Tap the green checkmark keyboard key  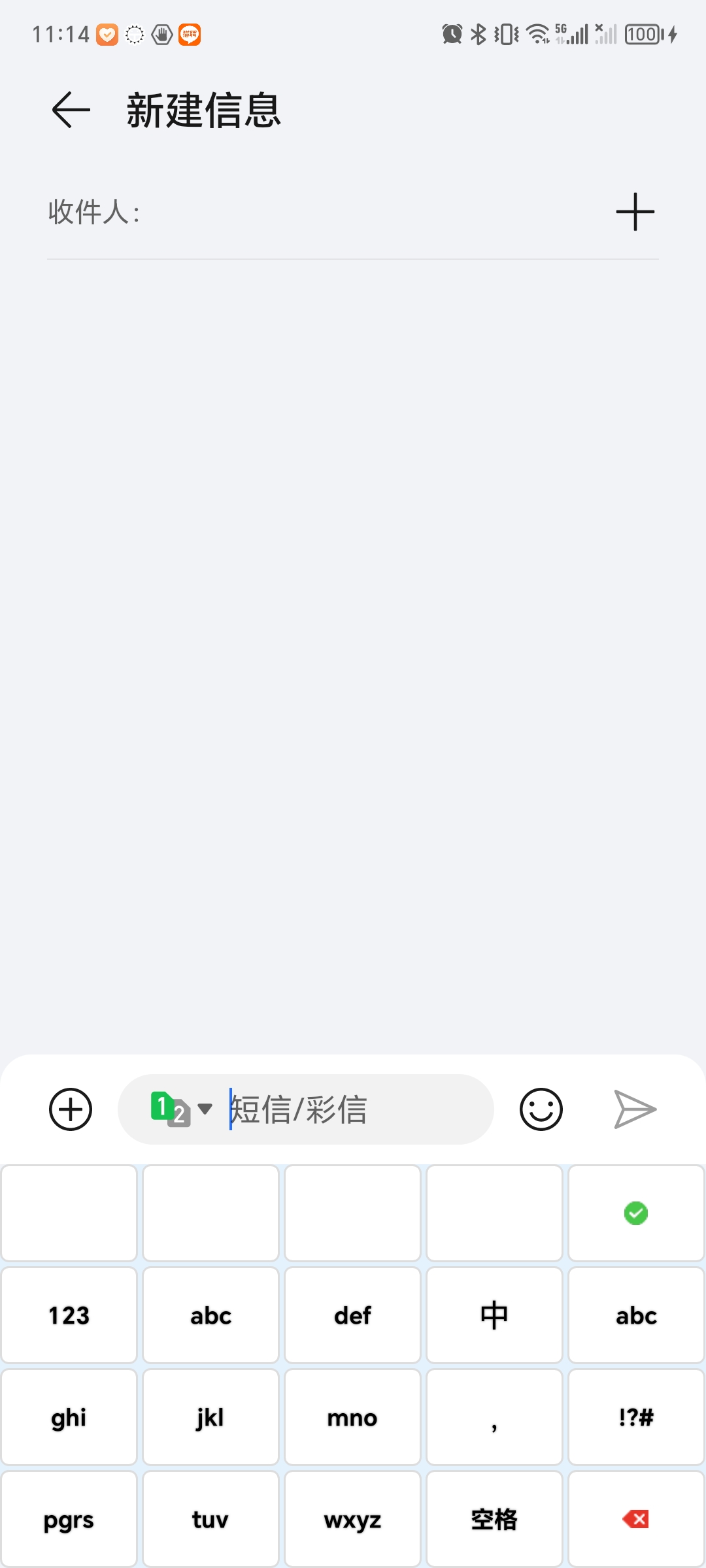coord(636,1213)
